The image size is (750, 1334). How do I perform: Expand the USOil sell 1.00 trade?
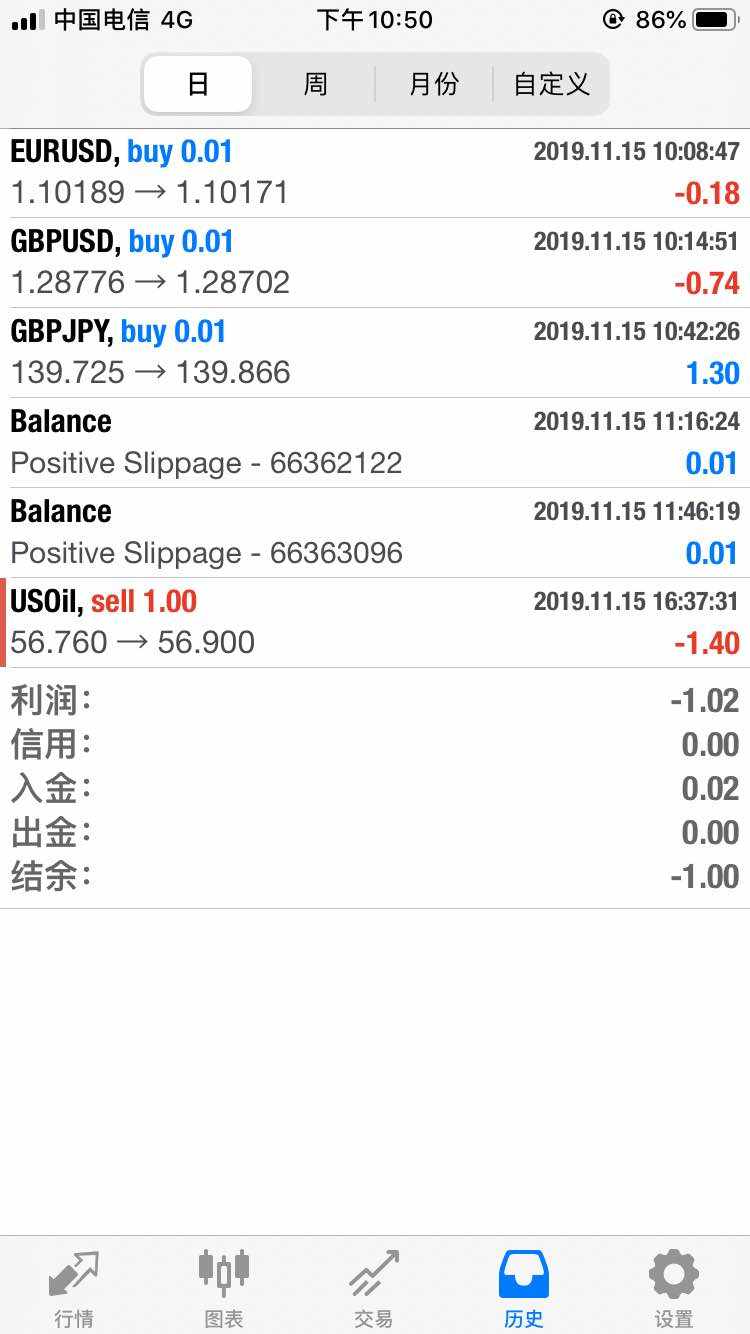coord(375,622)
